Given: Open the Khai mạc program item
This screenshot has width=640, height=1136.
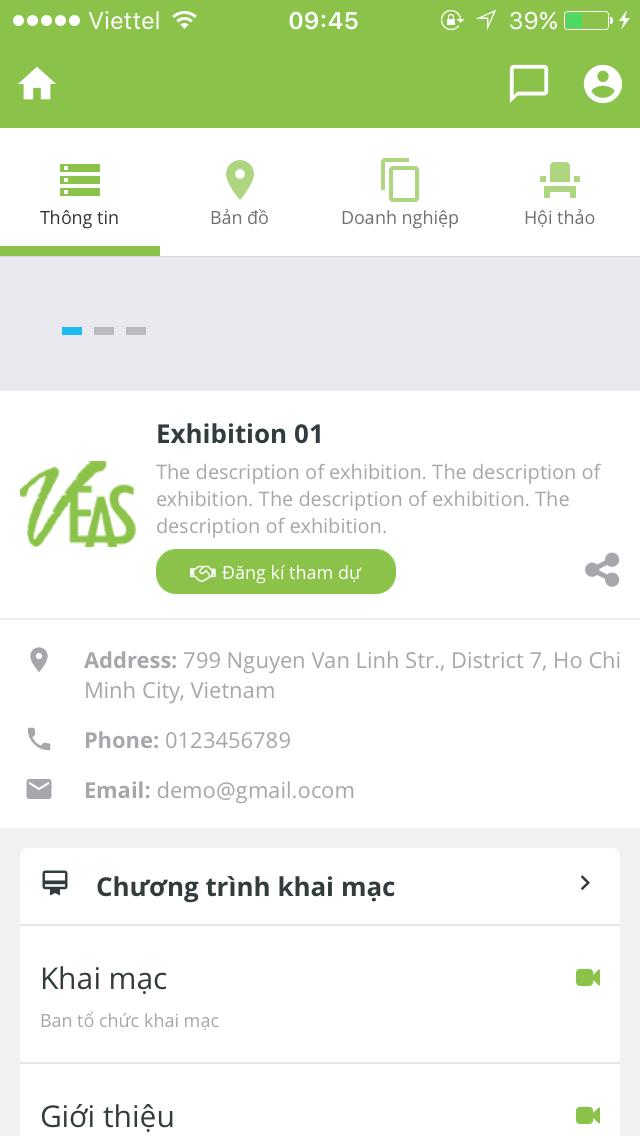Looking at the screenshot, I should click(320, 993).
